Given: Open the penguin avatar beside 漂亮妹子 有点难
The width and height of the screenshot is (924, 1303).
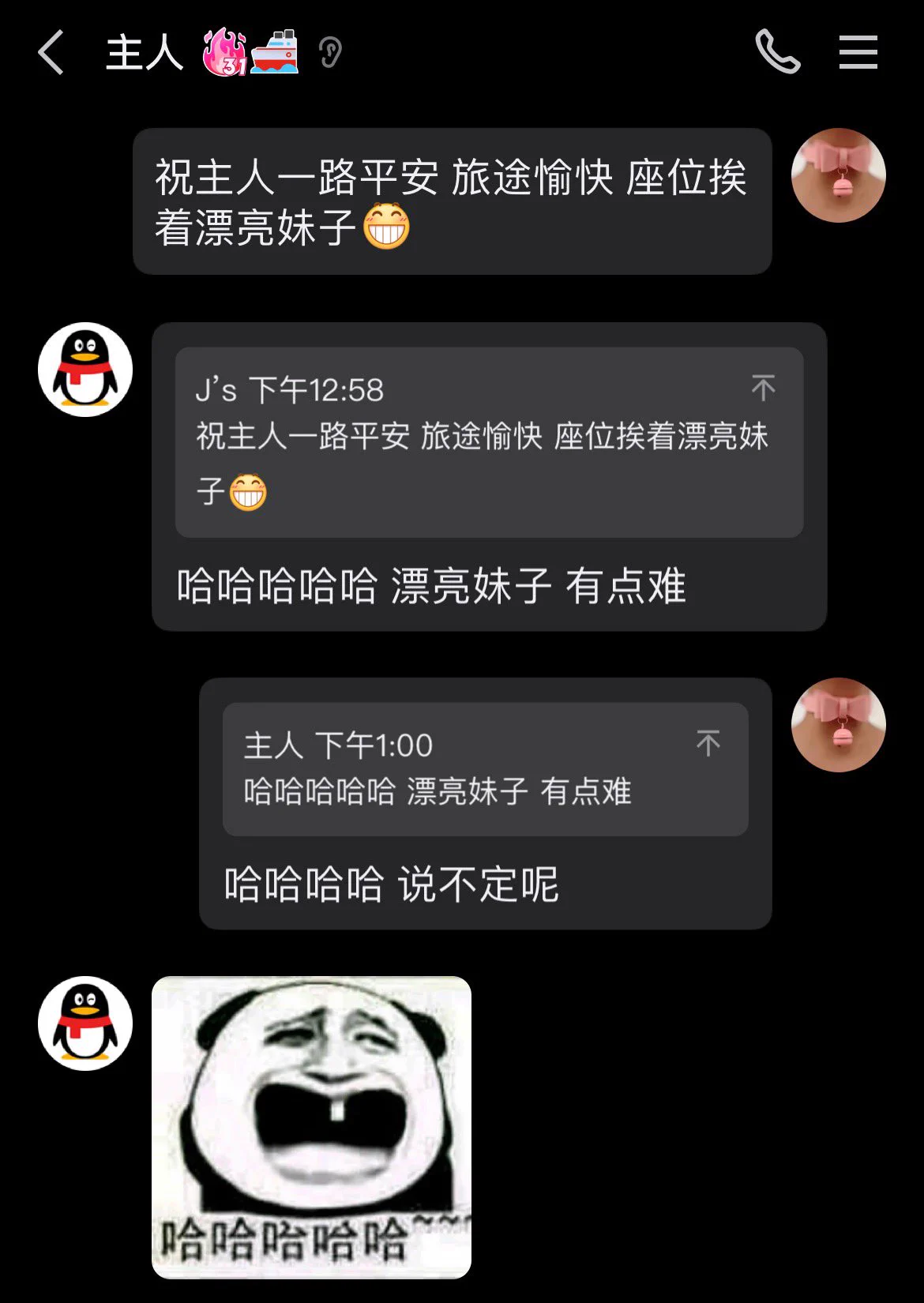Looking at the screenshot, I should click(x=85, y=370).
